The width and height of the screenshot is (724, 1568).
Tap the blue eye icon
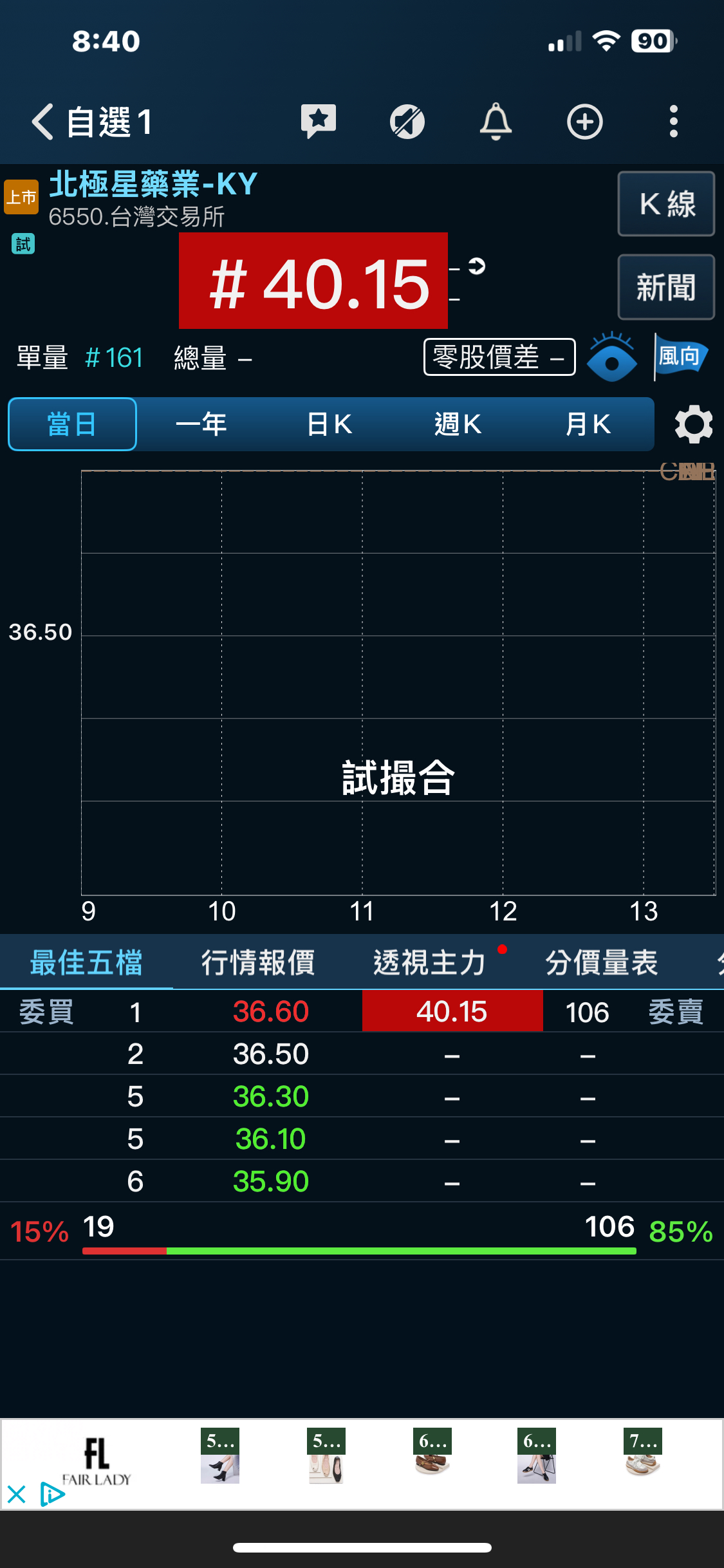coord(611,358)
